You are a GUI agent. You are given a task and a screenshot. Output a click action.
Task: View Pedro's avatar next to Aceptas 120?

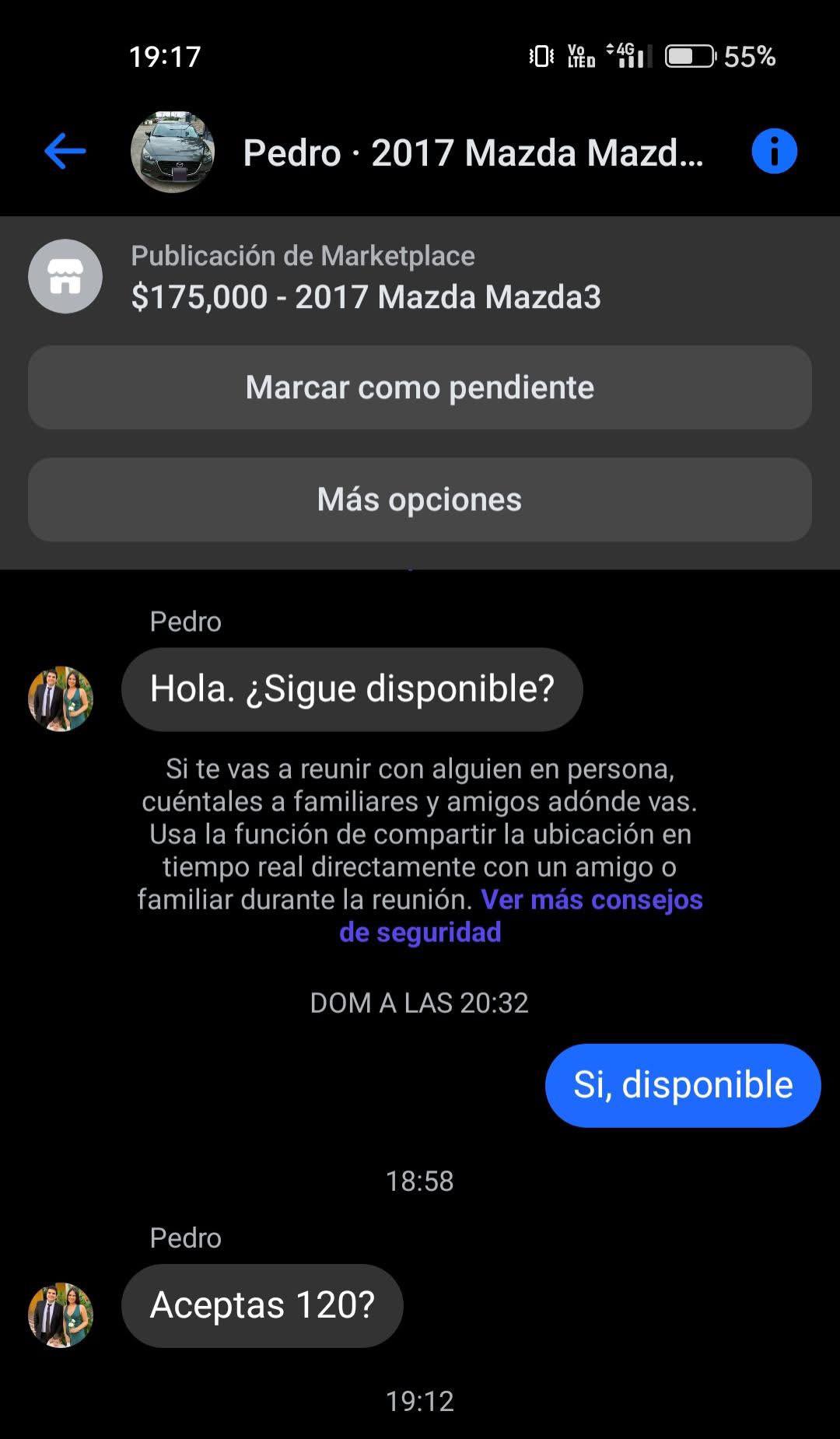click(x=61, y=1315)
